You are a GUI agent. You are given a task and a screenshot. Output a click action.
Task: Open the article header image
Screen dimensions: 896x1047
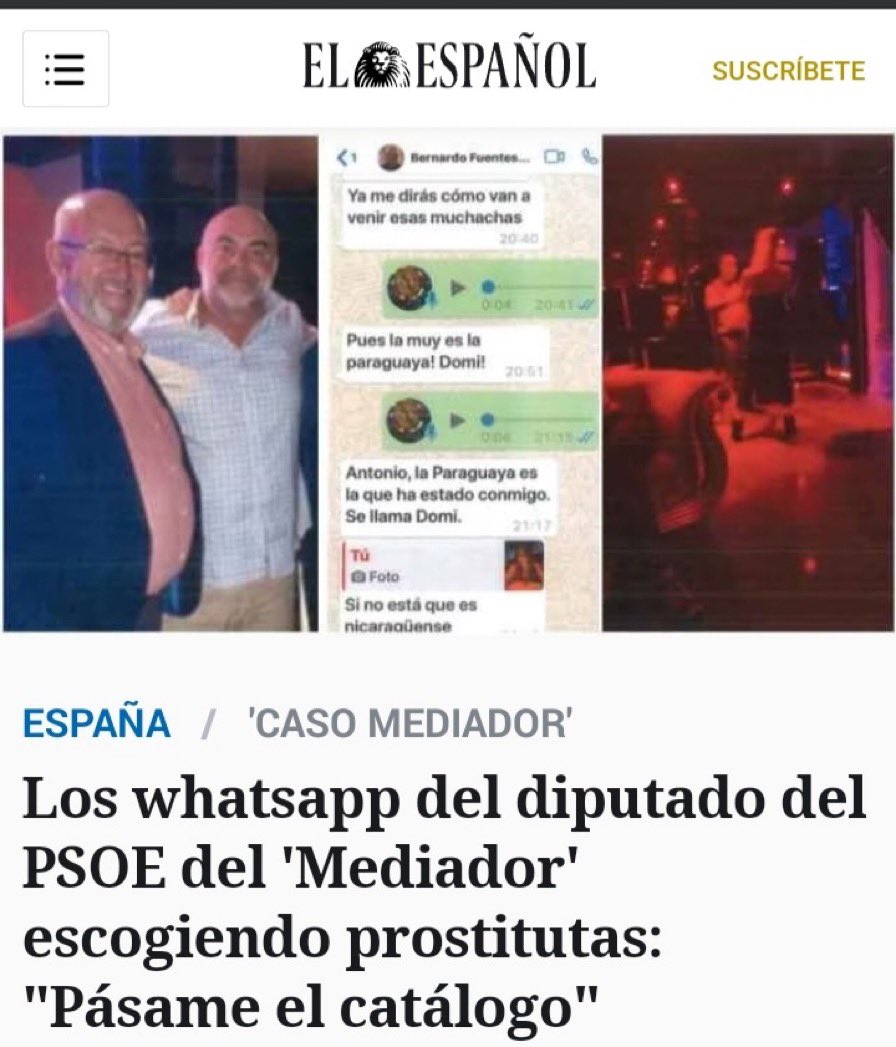[x=448, y=383]
